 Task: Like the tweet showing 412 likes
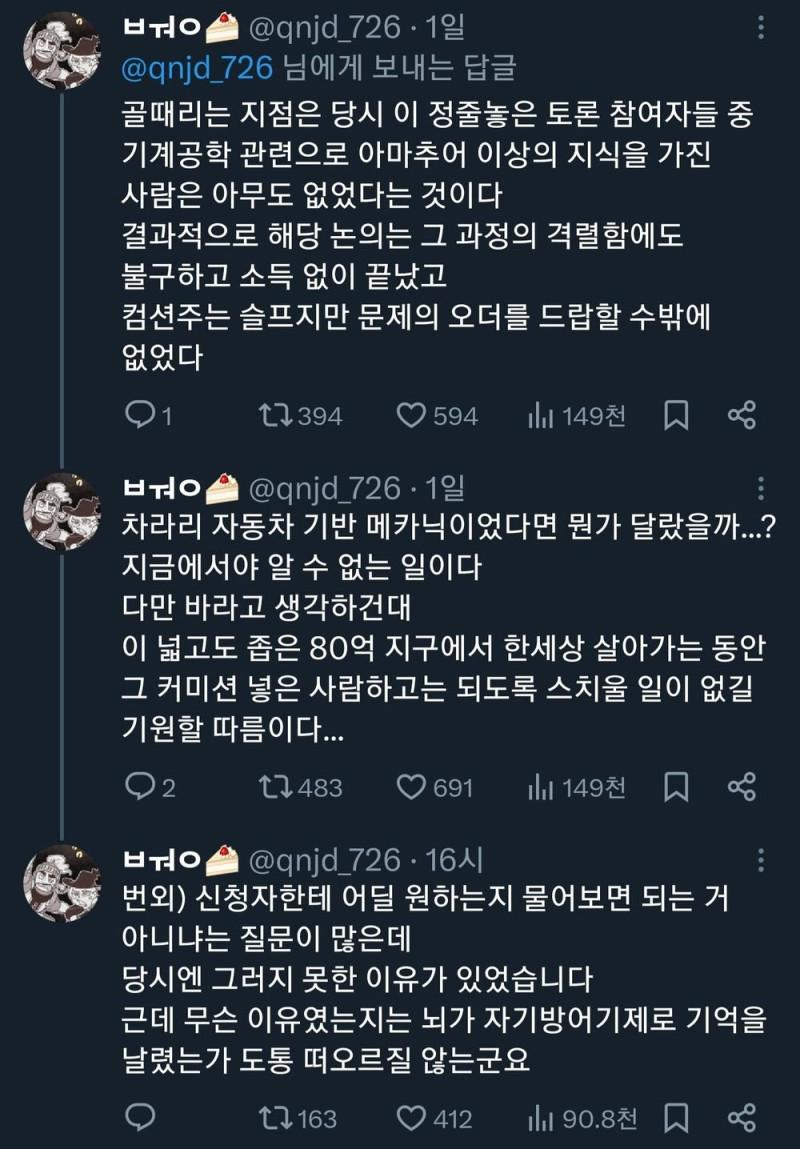[410, 1116]
